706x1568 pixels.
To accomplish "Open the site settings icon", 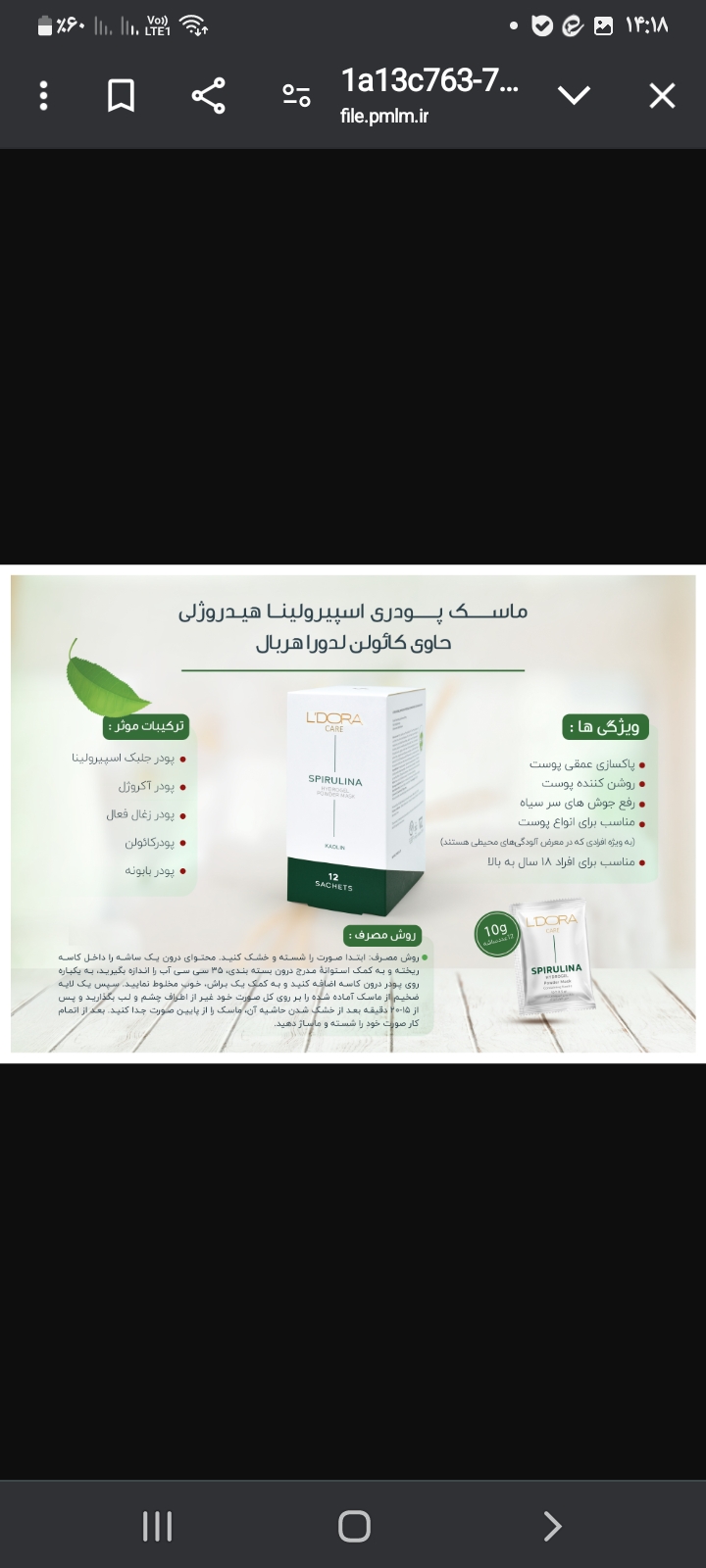I will 296,95.
